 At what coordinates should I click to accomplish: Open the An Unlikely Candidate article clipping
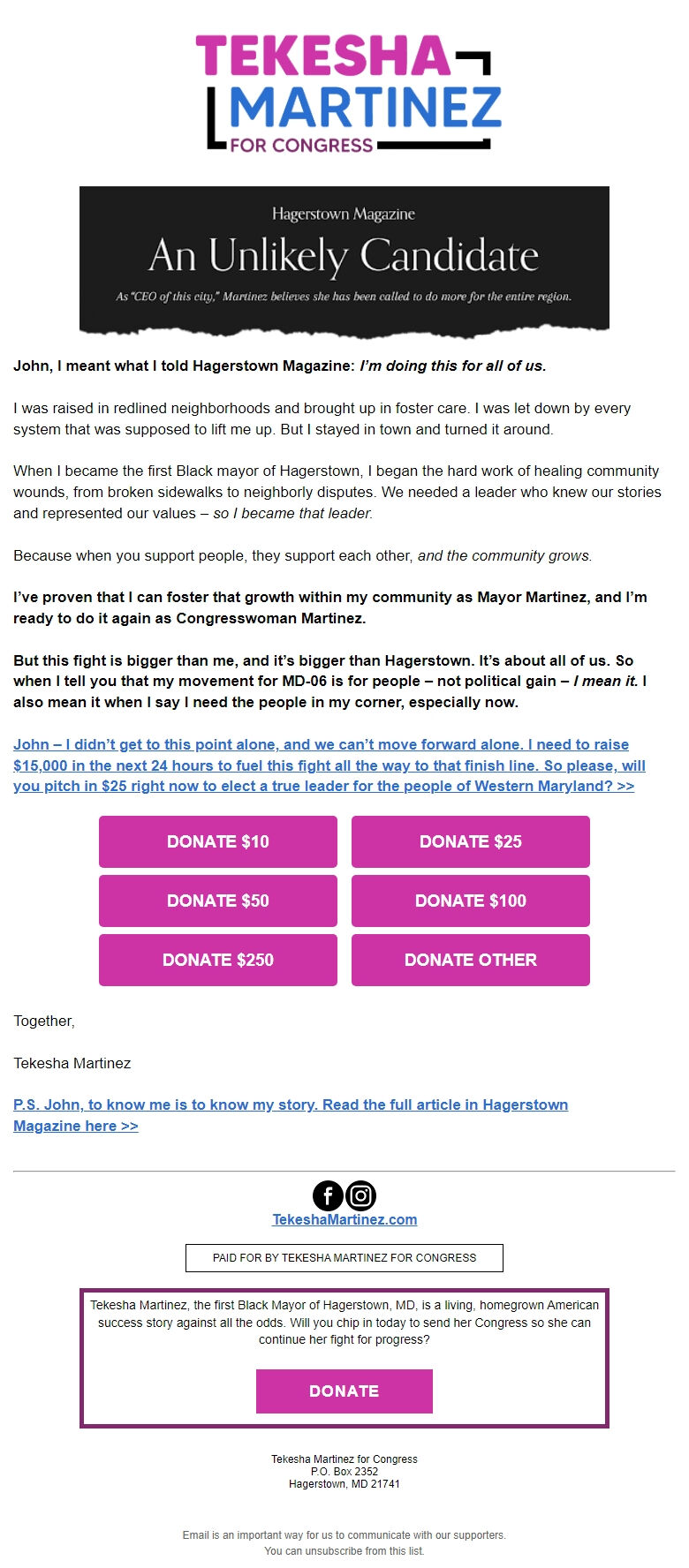click(x=344, y=256)
